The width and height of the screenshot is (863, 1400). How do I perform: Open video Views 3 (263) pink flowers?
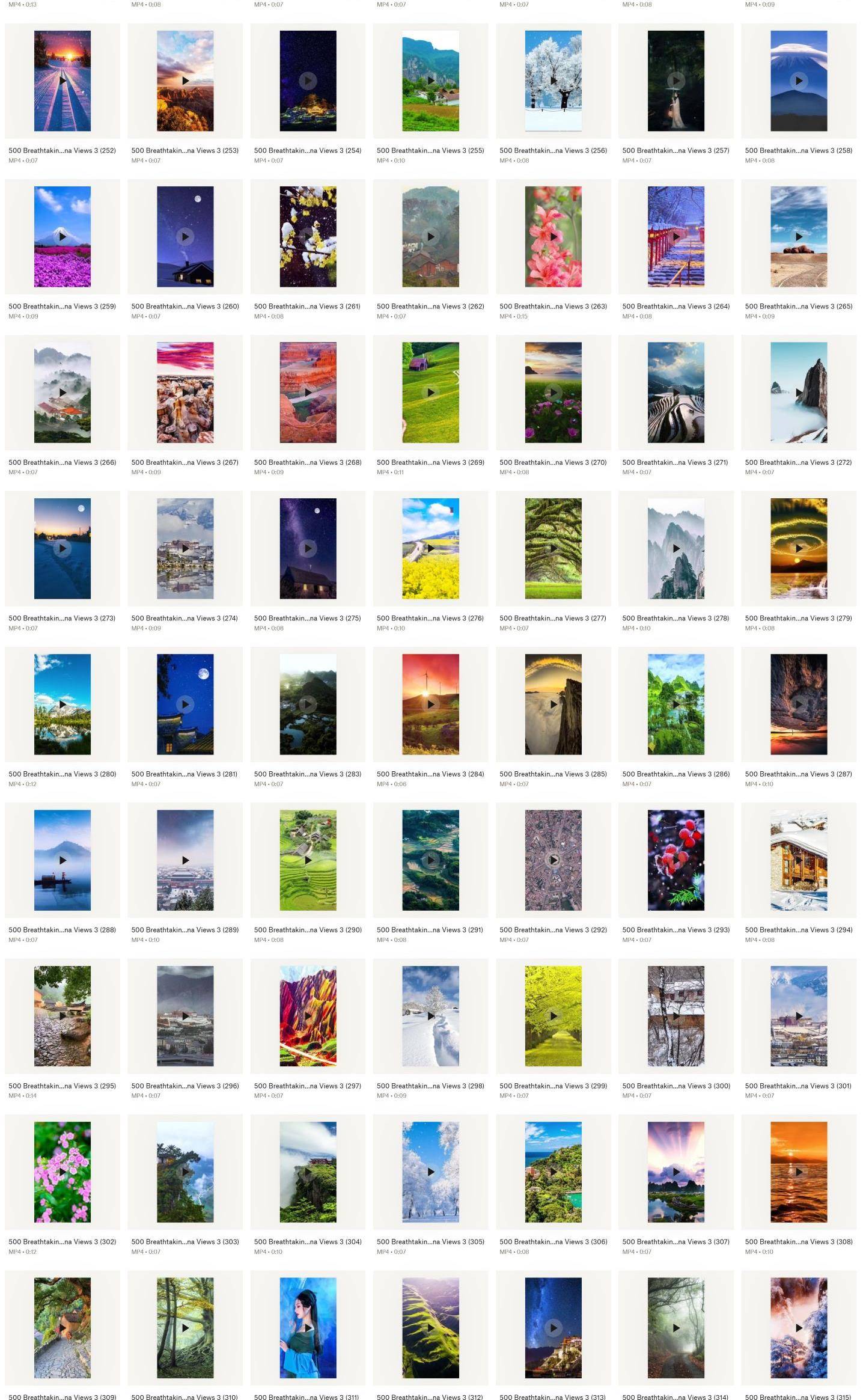(553, 236)
